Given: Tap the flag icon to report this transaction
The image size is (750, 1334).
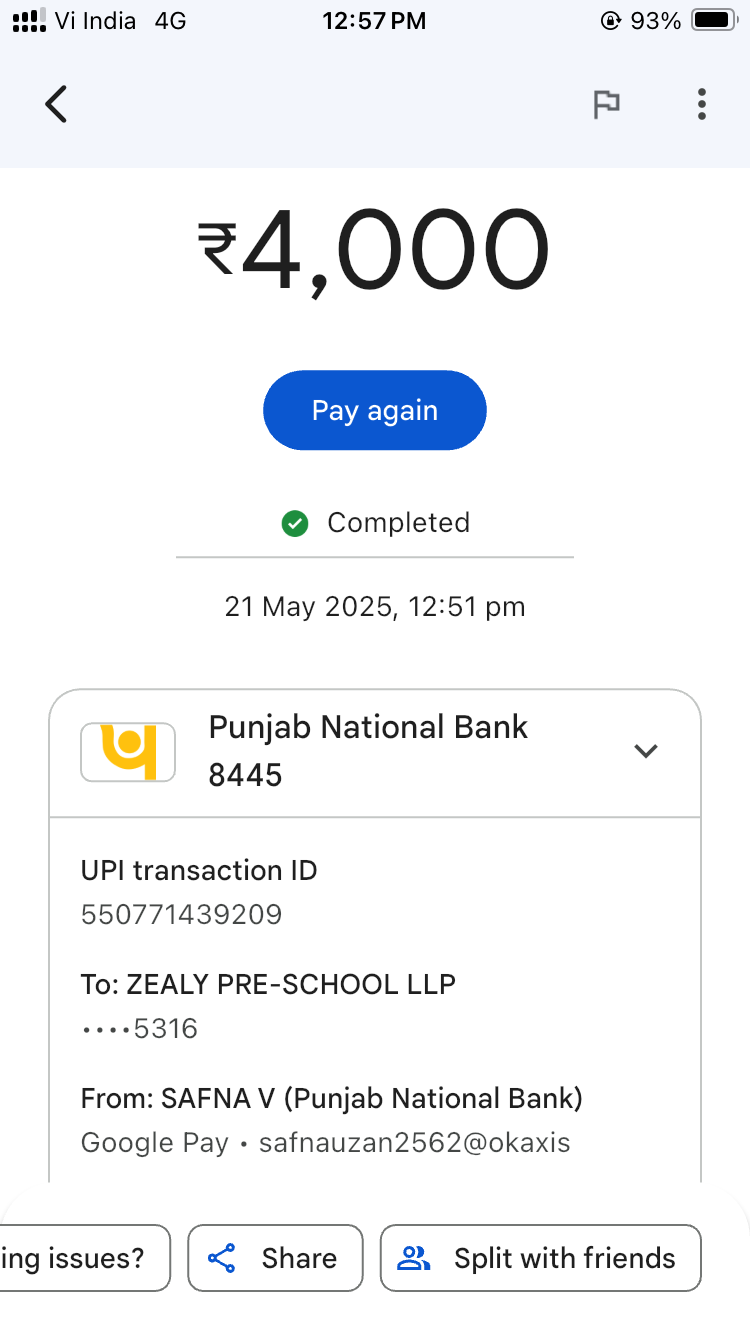Looking at the screenshot, I should [x=606, y=104].
